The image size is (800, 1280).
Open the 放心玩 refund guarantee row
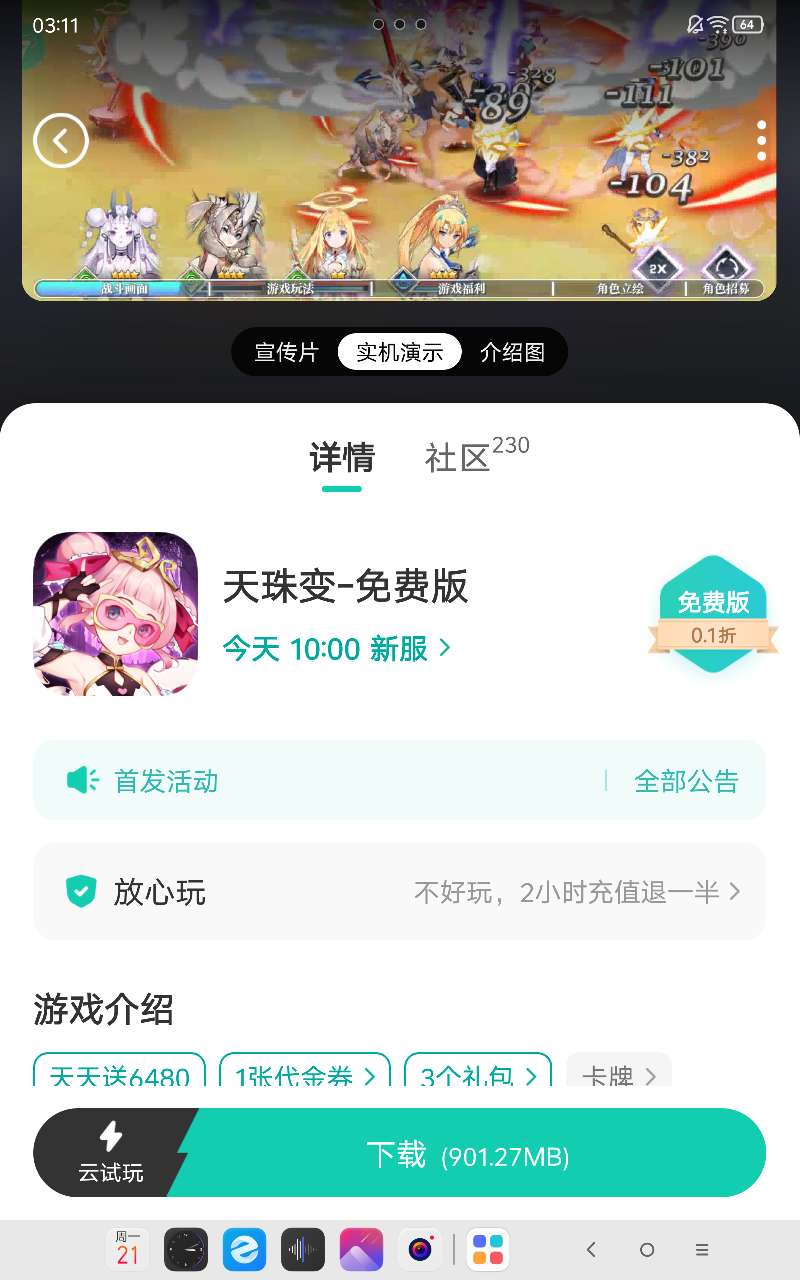pyautogui.click(x=399, y=891)
